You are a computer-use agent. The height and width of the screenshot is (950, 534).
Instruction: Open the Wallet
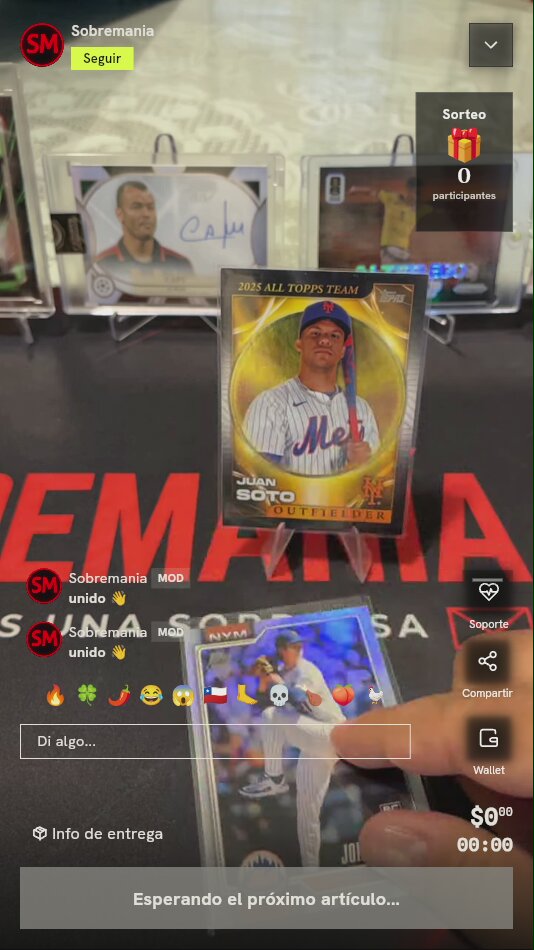[x=488, y=747]
